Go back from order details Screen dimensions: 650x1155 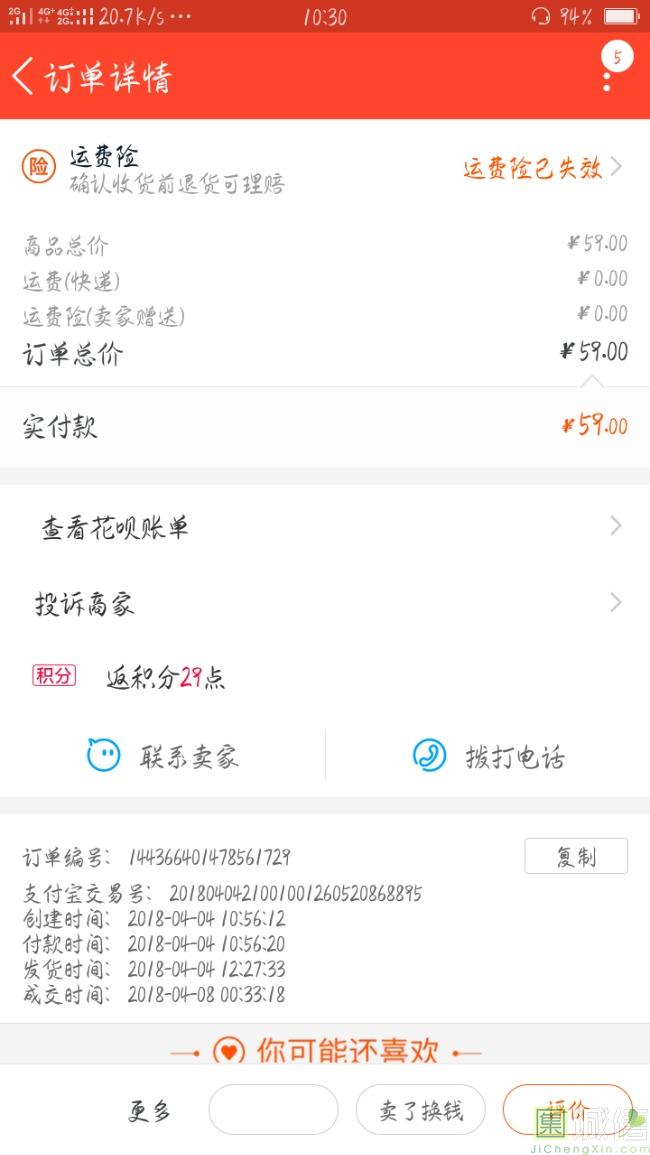click(x=24, y=76)
